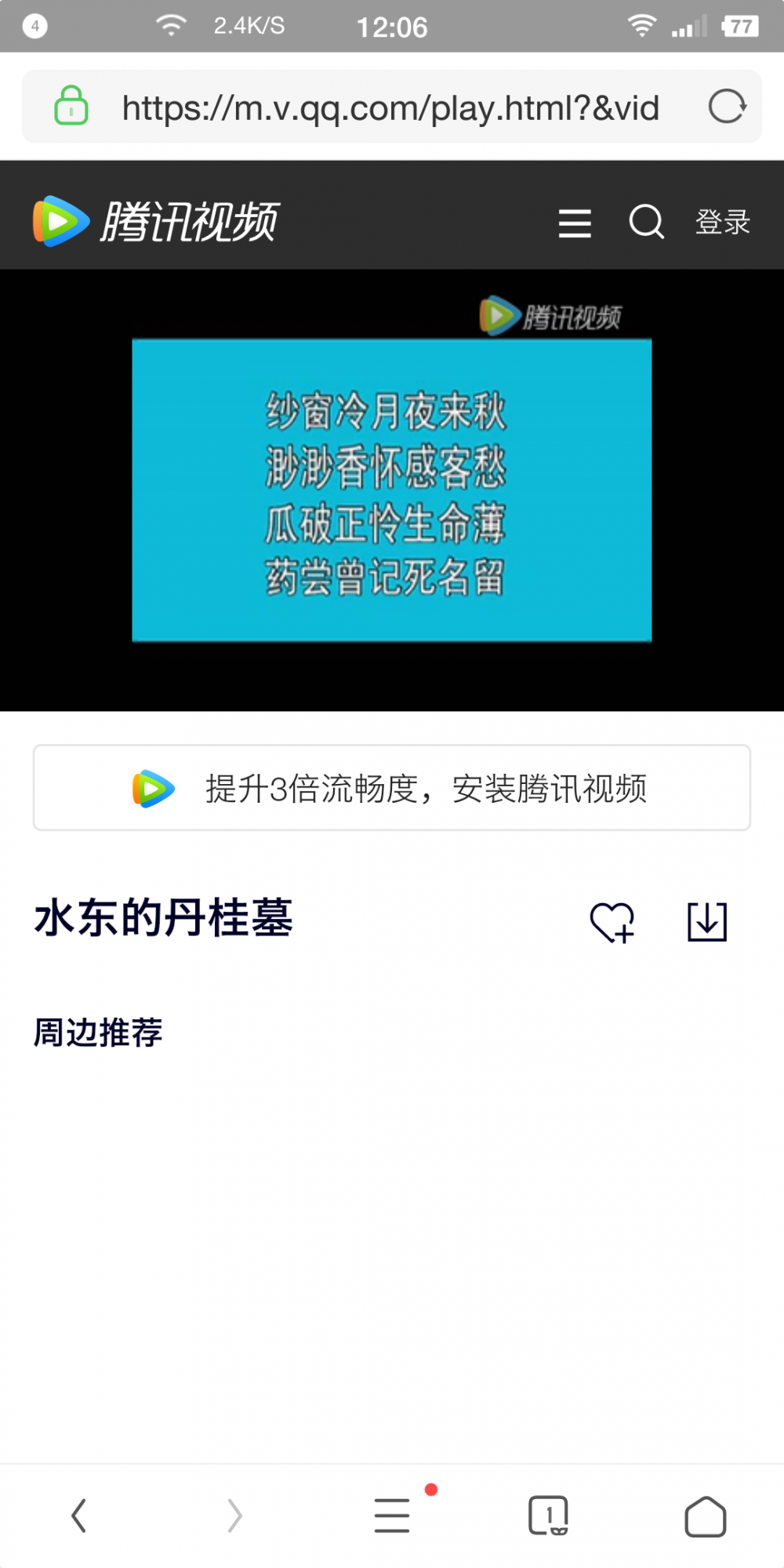Install Tencent Video via the promo banner
Screen dimensions: 784x1568
[392, 787]
